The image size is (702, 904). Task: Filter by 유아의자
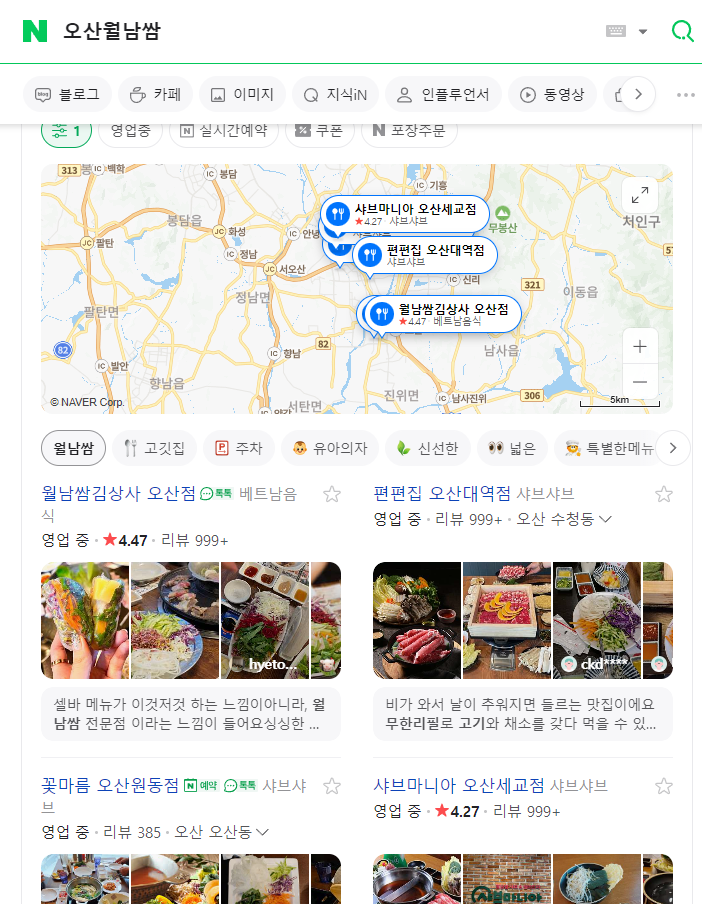[x=329, y=448]
